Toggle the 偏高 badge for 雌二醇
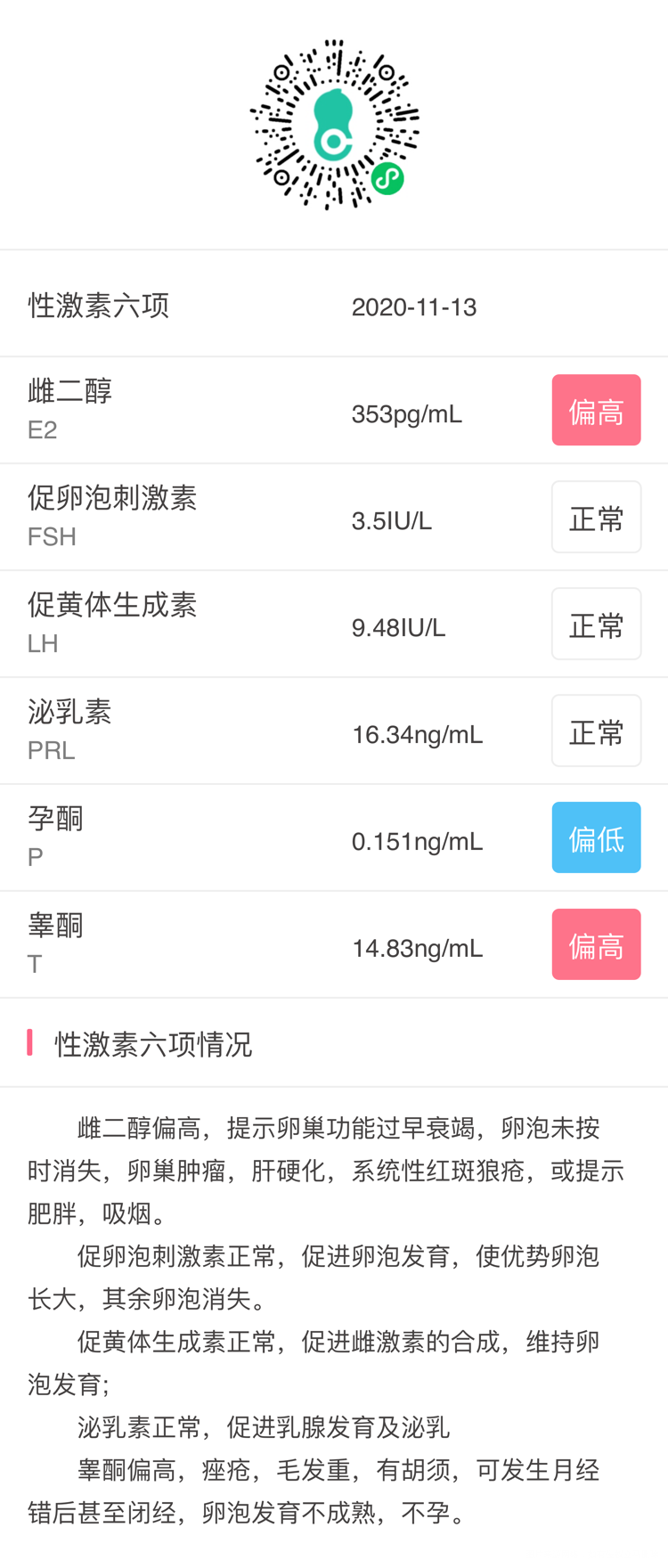668x1568 pixels. [597, 410]
